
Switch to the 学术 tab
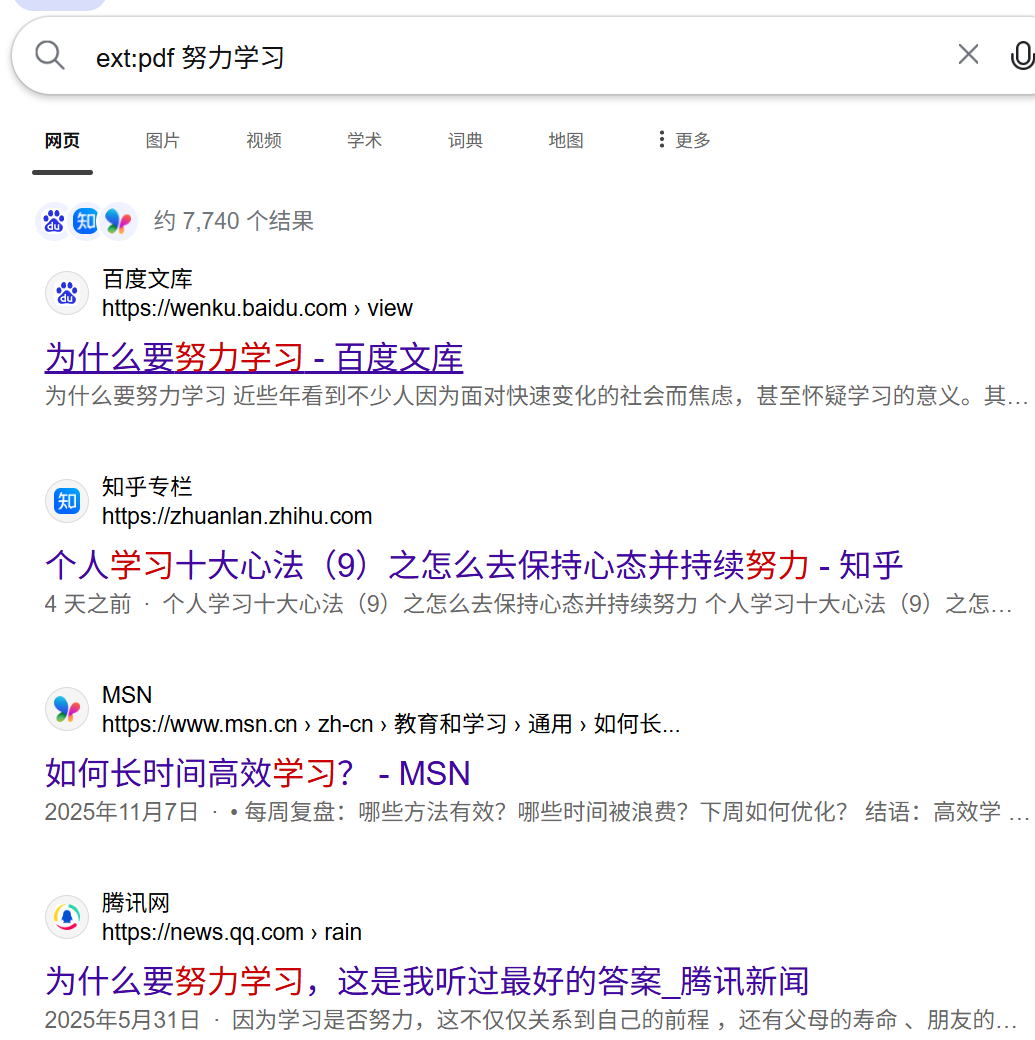[x=364, y=141]
